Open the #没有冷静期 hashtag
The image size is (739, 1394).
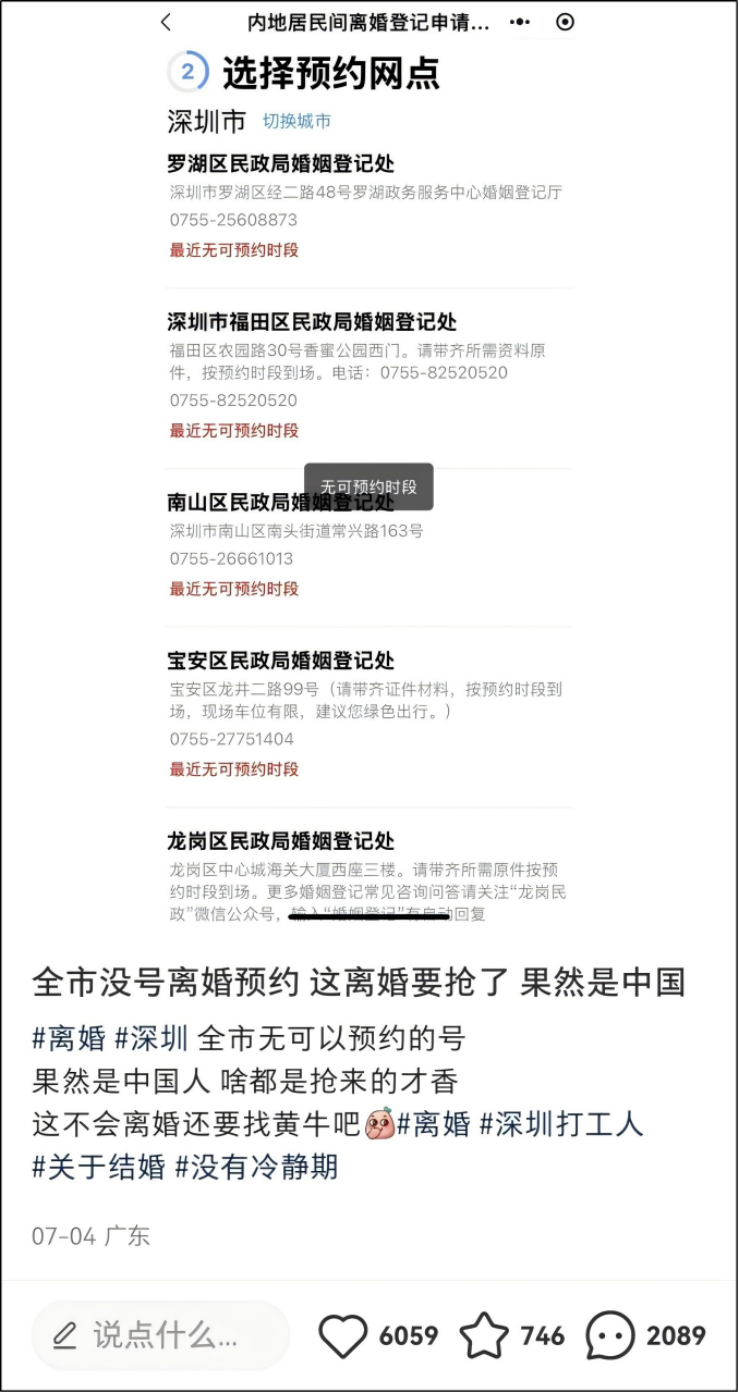pyautogui.click(x=257, y=1166)
